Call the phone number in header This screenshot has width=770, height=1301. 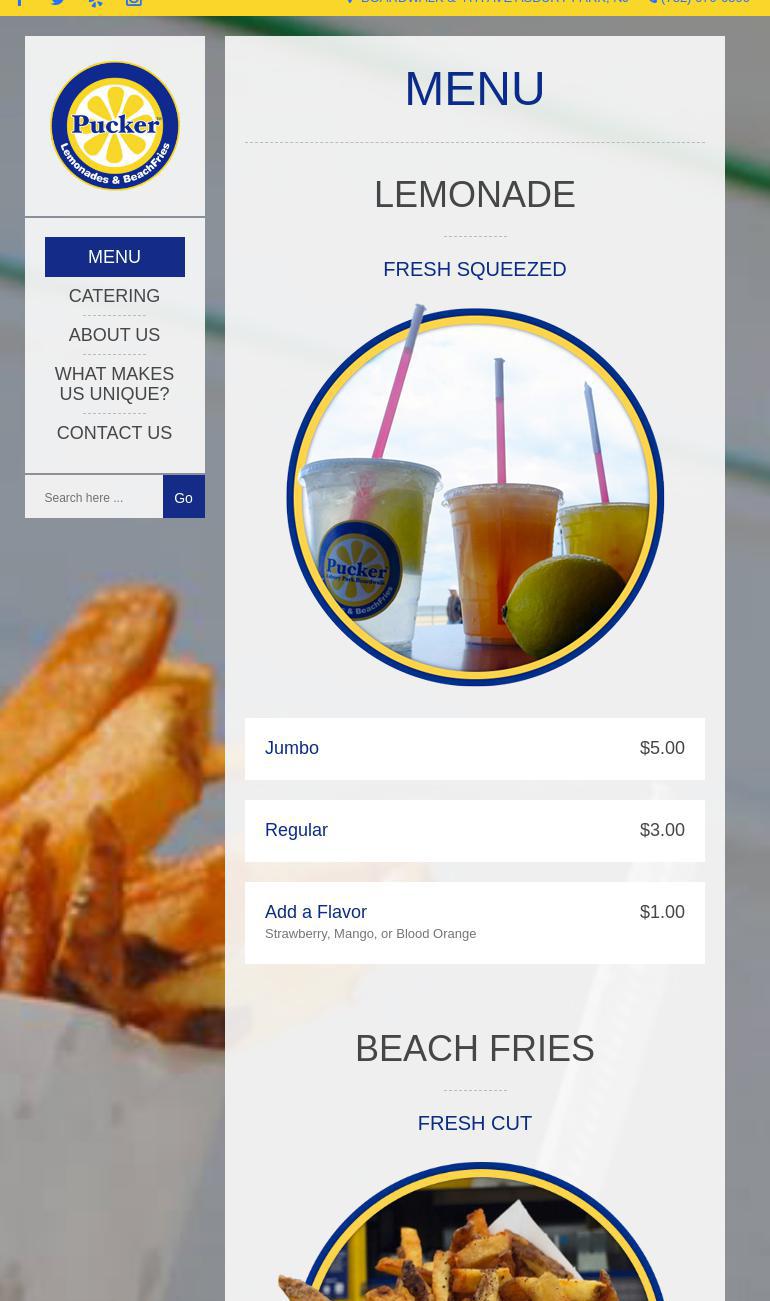pos(699,2)
